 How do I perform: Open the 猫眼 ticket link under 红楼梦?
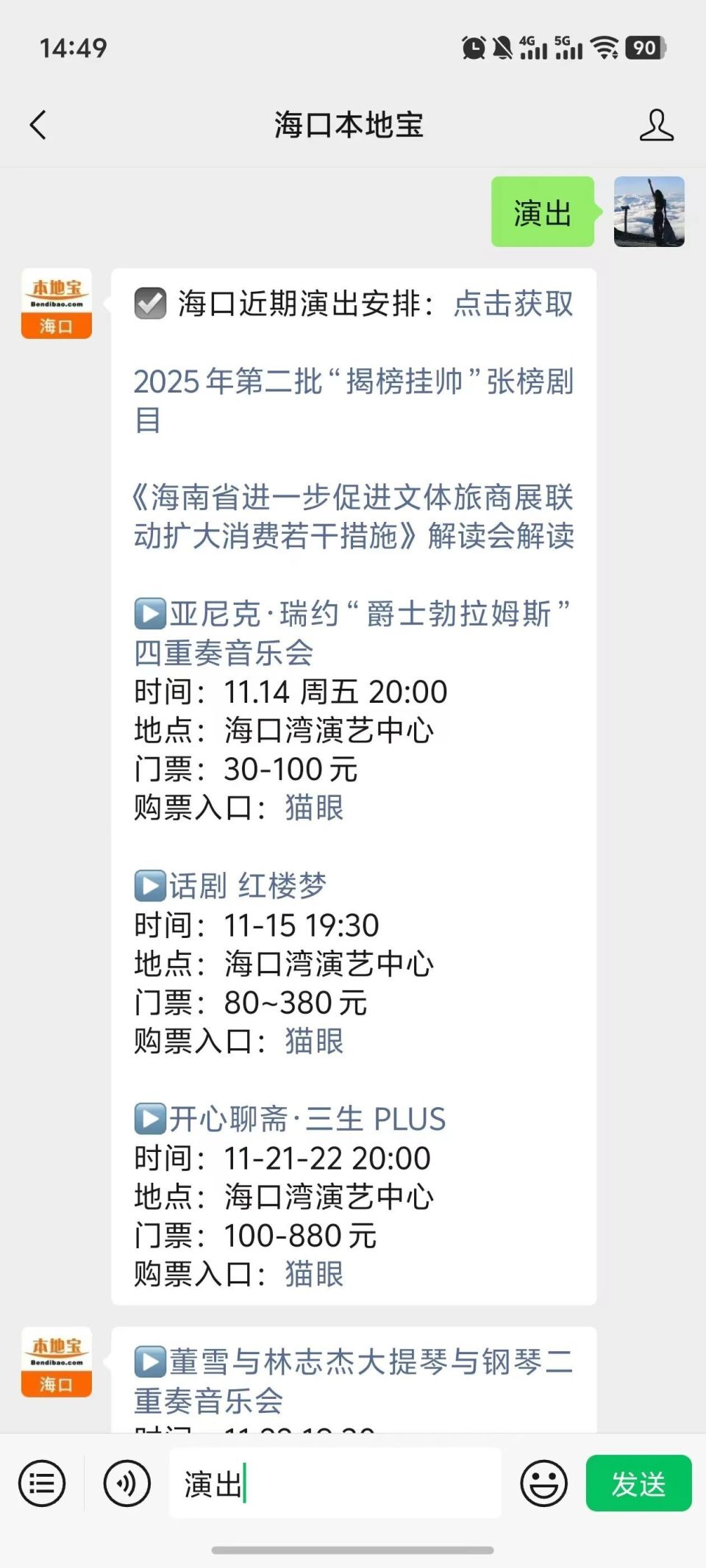312,1040
